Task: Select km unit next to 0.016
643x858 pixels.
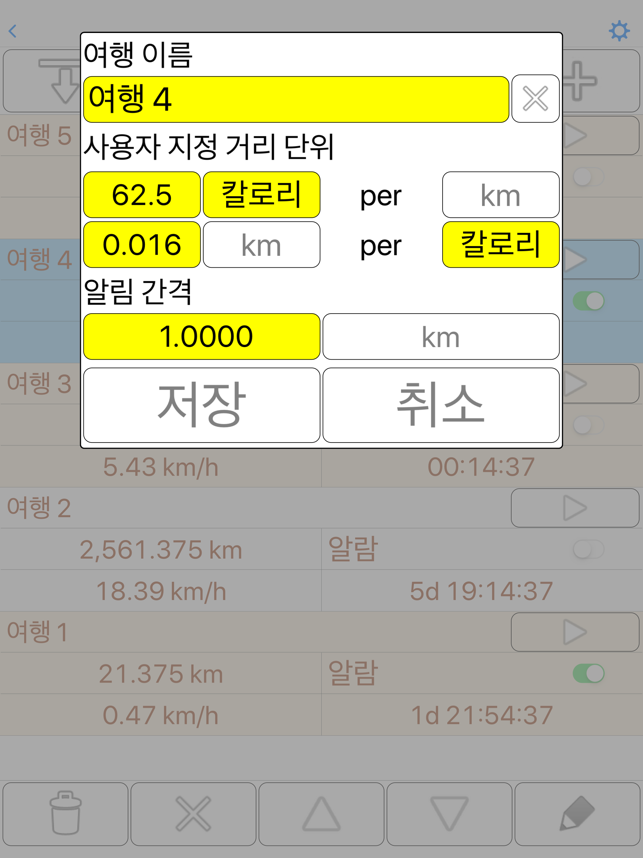Action: 261,245
